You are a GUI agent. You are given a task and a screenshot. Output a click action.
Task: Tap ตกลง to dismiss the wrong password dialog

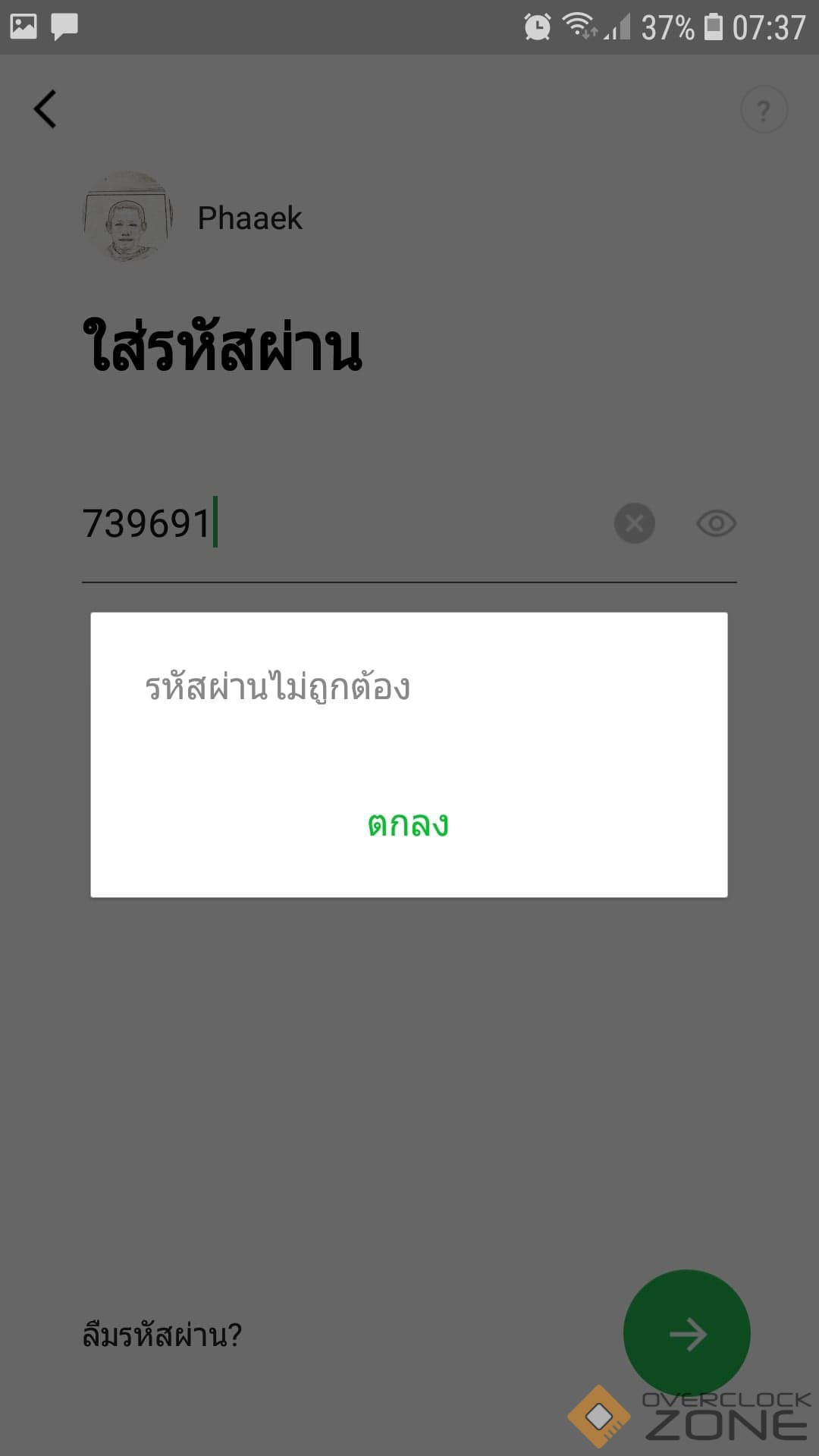408,824
